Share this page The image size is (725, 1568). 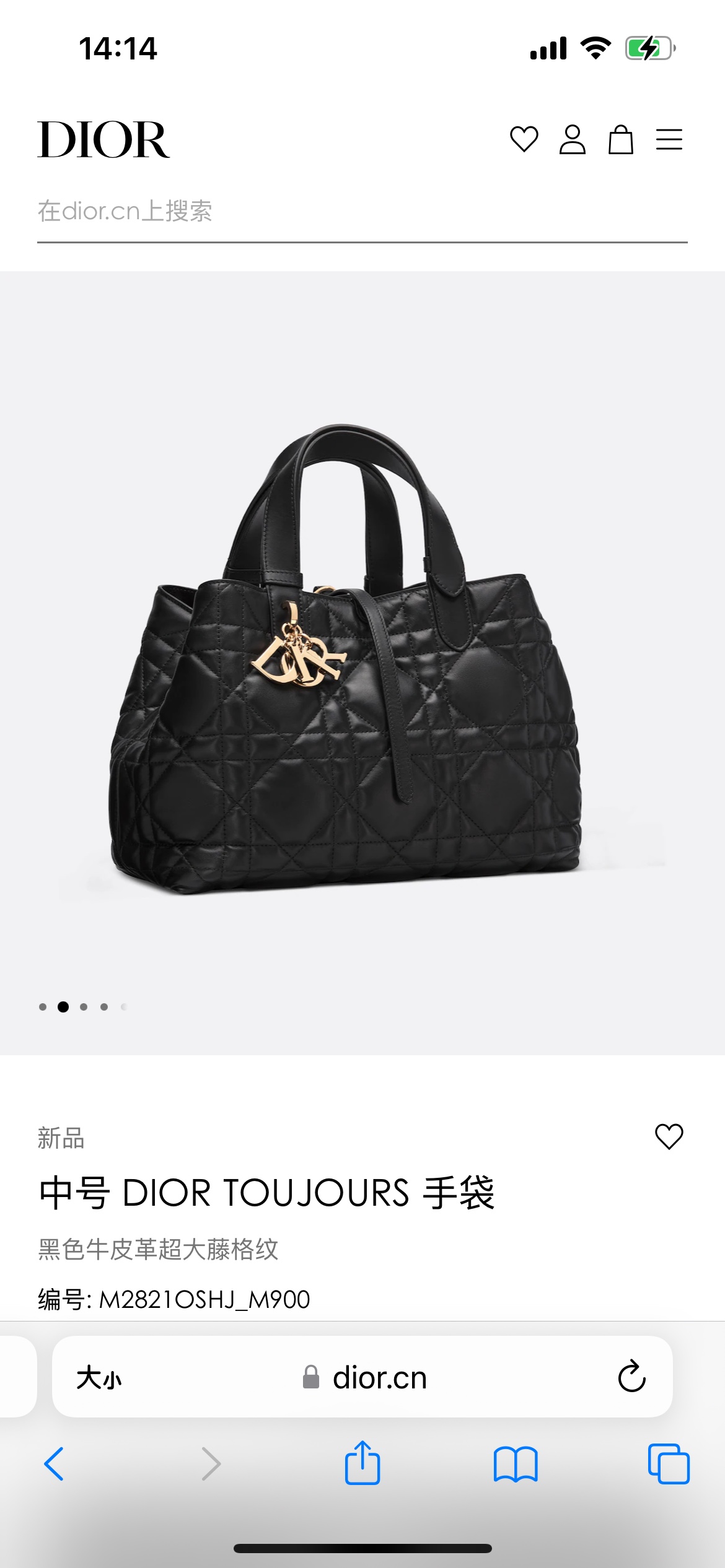362,1463
